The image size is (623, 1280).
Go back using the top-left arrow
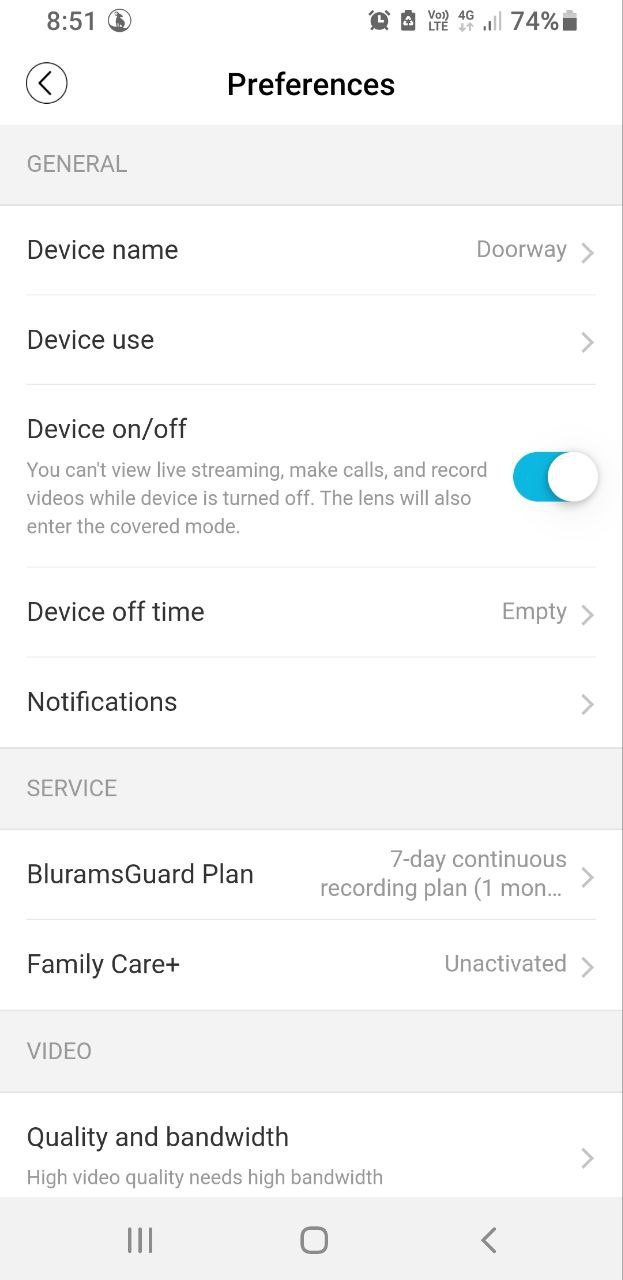tap(46, 83)
